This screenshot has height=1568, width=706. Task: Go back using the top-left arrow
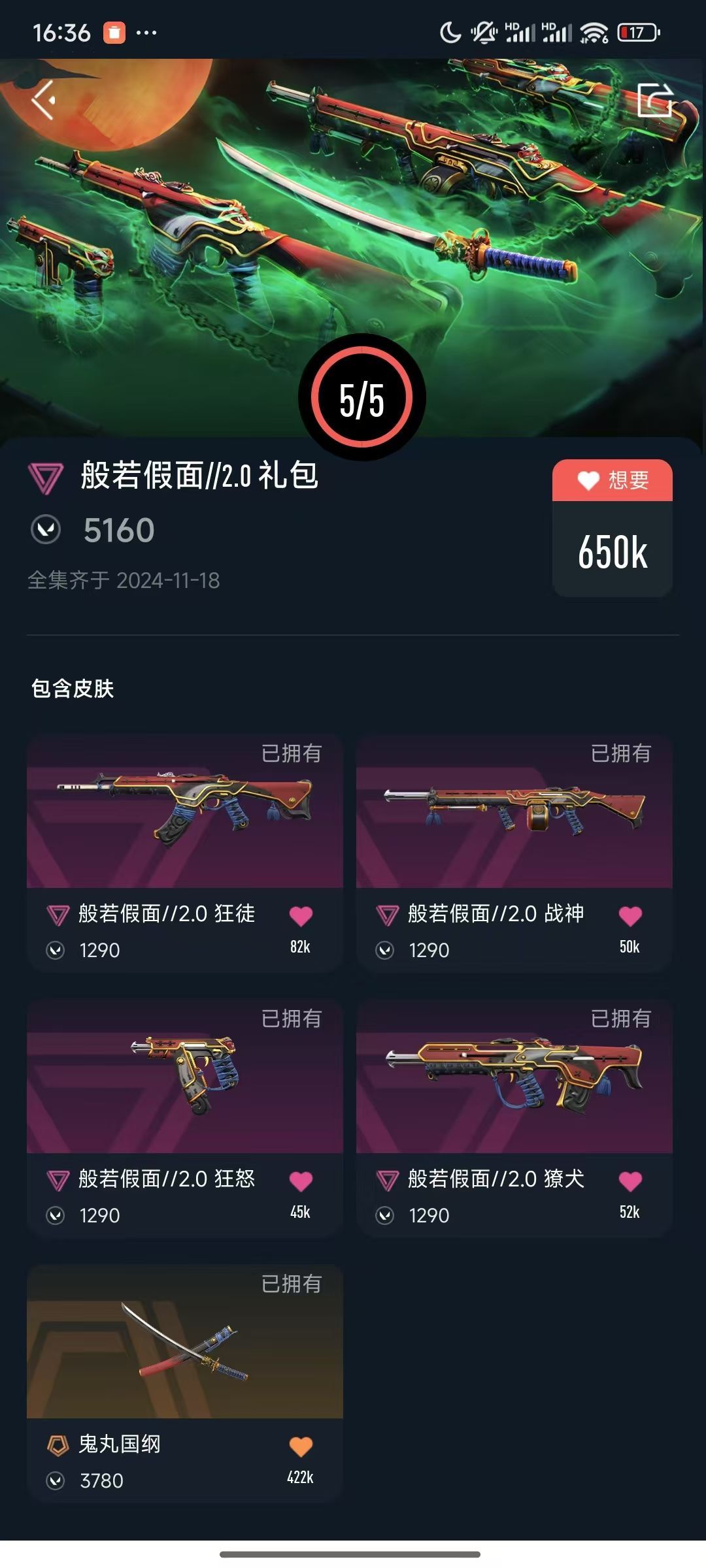(x=43, y=100)
